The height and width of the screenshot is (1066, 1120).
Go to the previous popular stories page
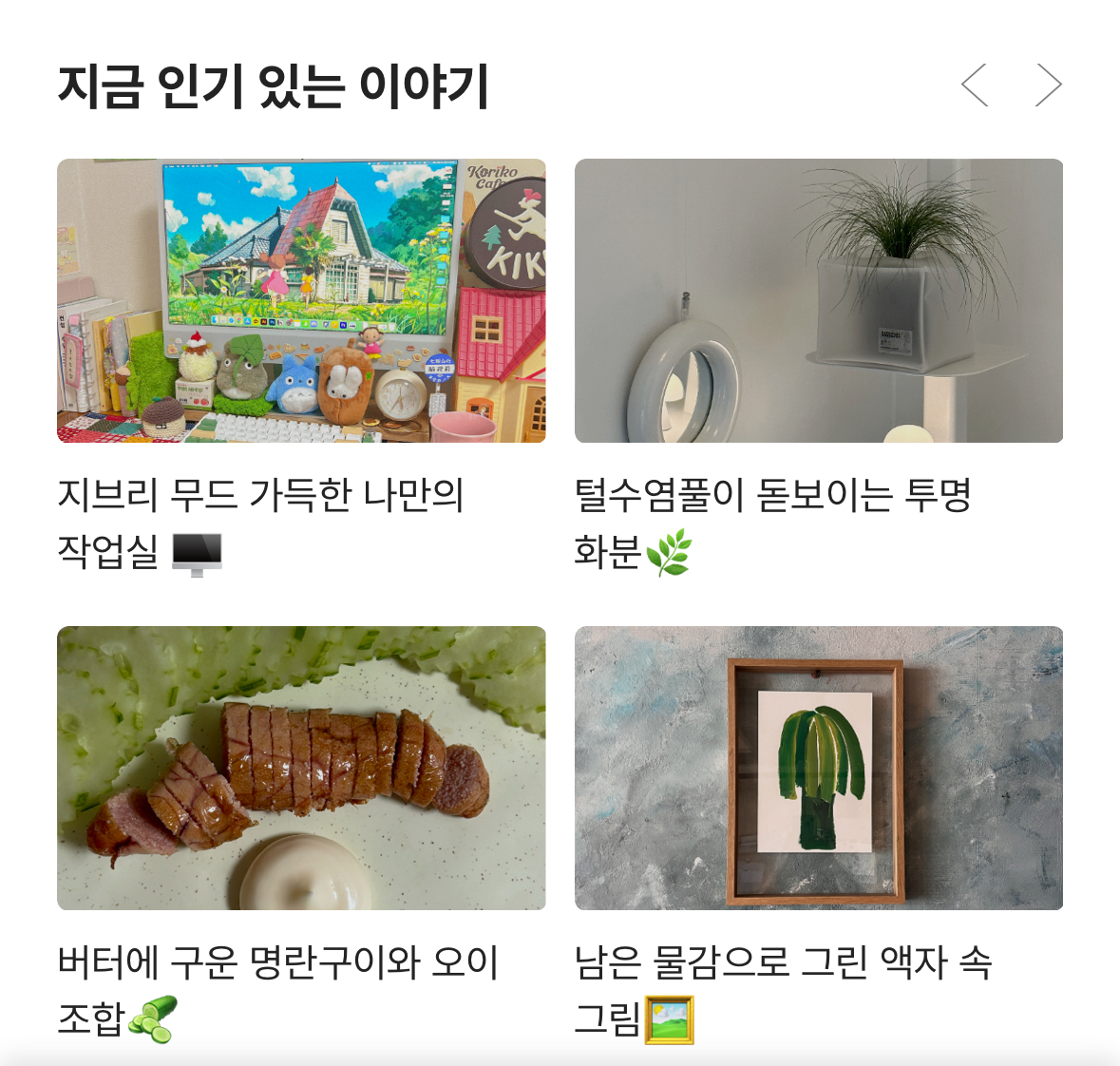point(975,85)
